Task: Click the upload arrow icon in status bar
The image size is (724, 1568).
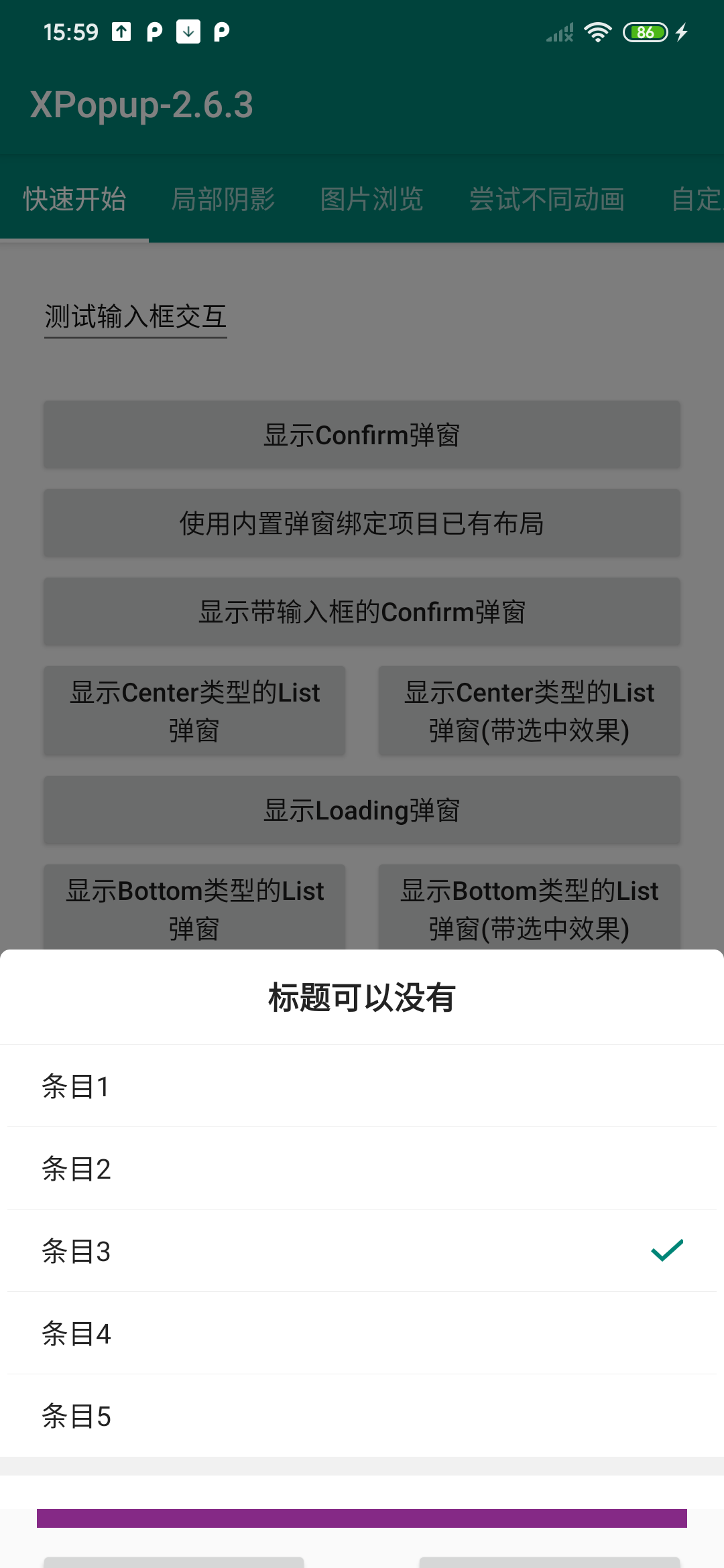Action: 121,31
